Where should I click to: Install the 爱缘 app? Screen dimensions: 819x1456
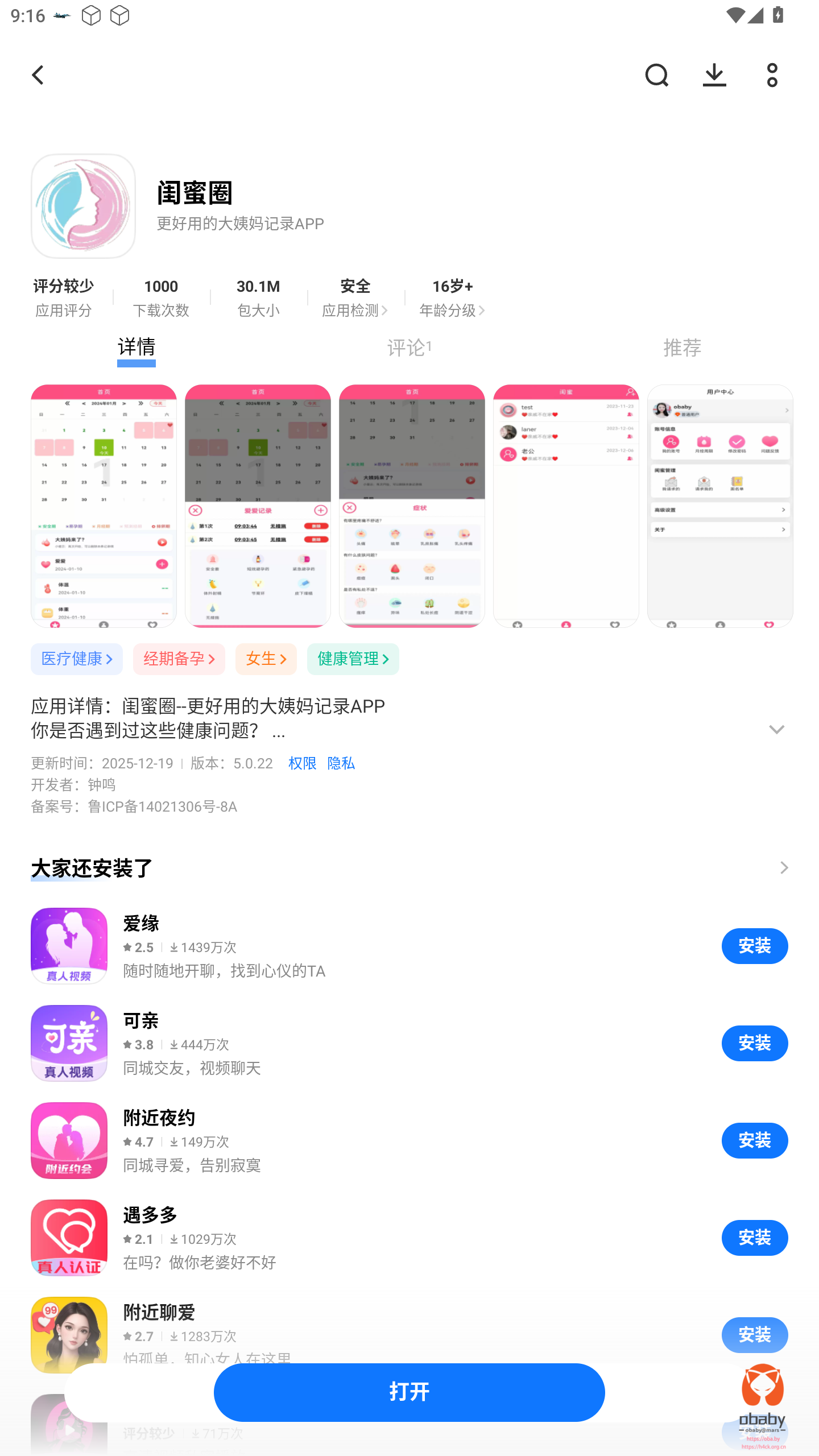pyautogui.click(x=754, y=946)
